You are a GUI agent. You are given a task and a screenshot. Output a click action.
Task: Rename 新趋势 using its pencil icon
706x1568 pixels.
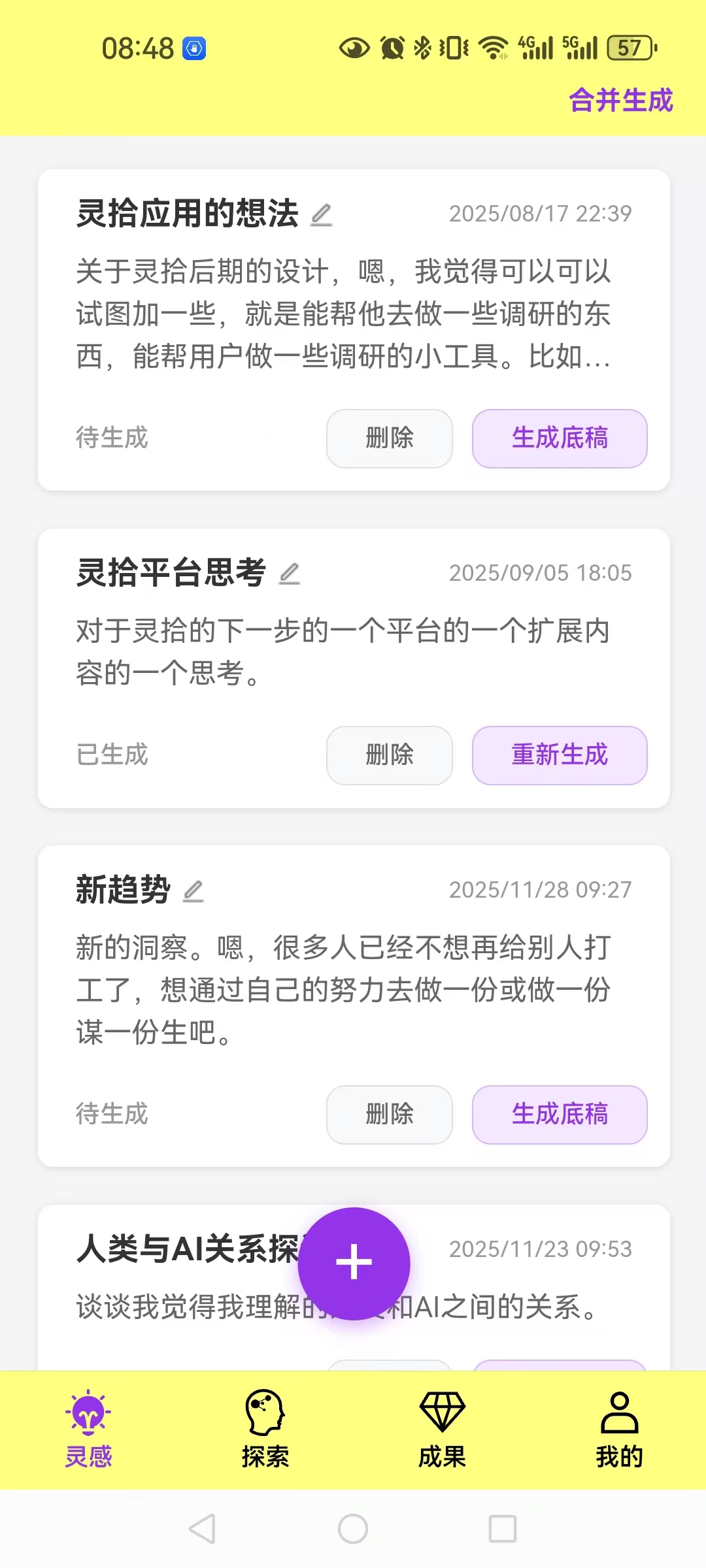194,890
